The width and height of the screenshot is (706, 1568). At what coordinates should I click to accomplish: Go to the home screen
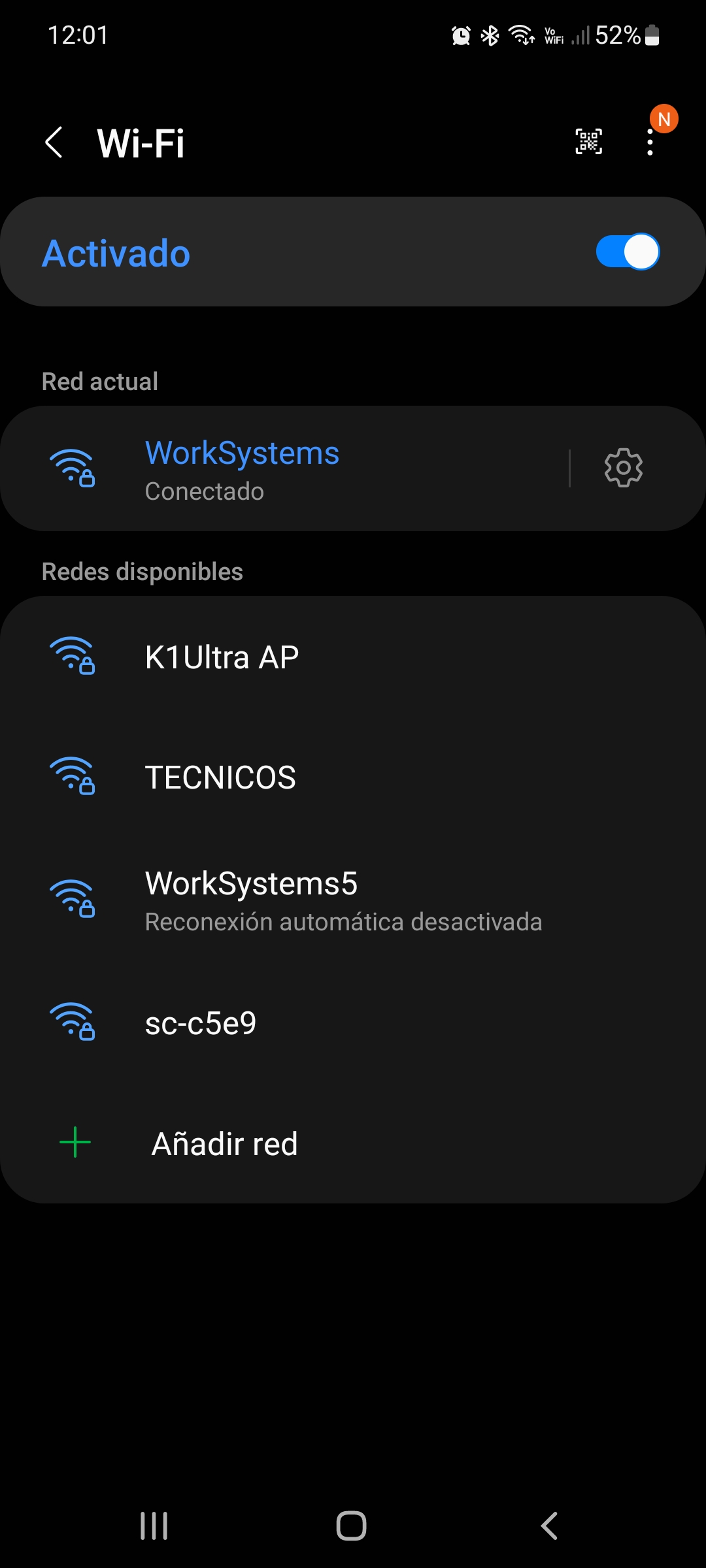pos(352,1526)
